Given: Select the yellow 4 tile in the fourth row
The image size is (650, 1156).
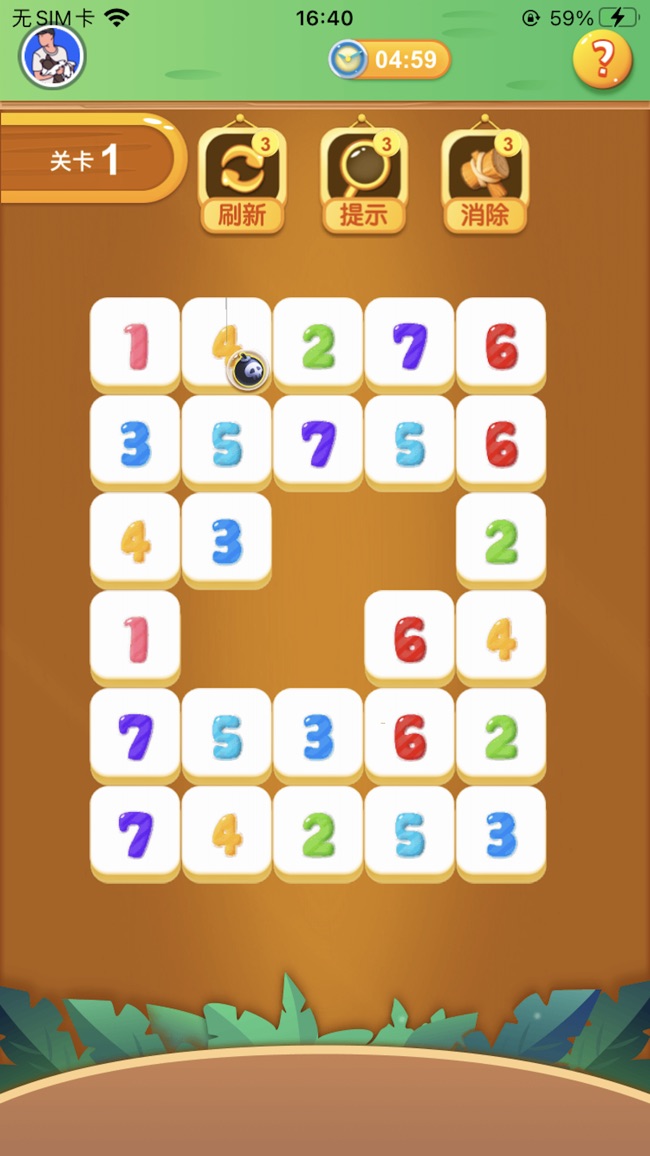Looking at the screenshot, I should (x=501, y=637).
